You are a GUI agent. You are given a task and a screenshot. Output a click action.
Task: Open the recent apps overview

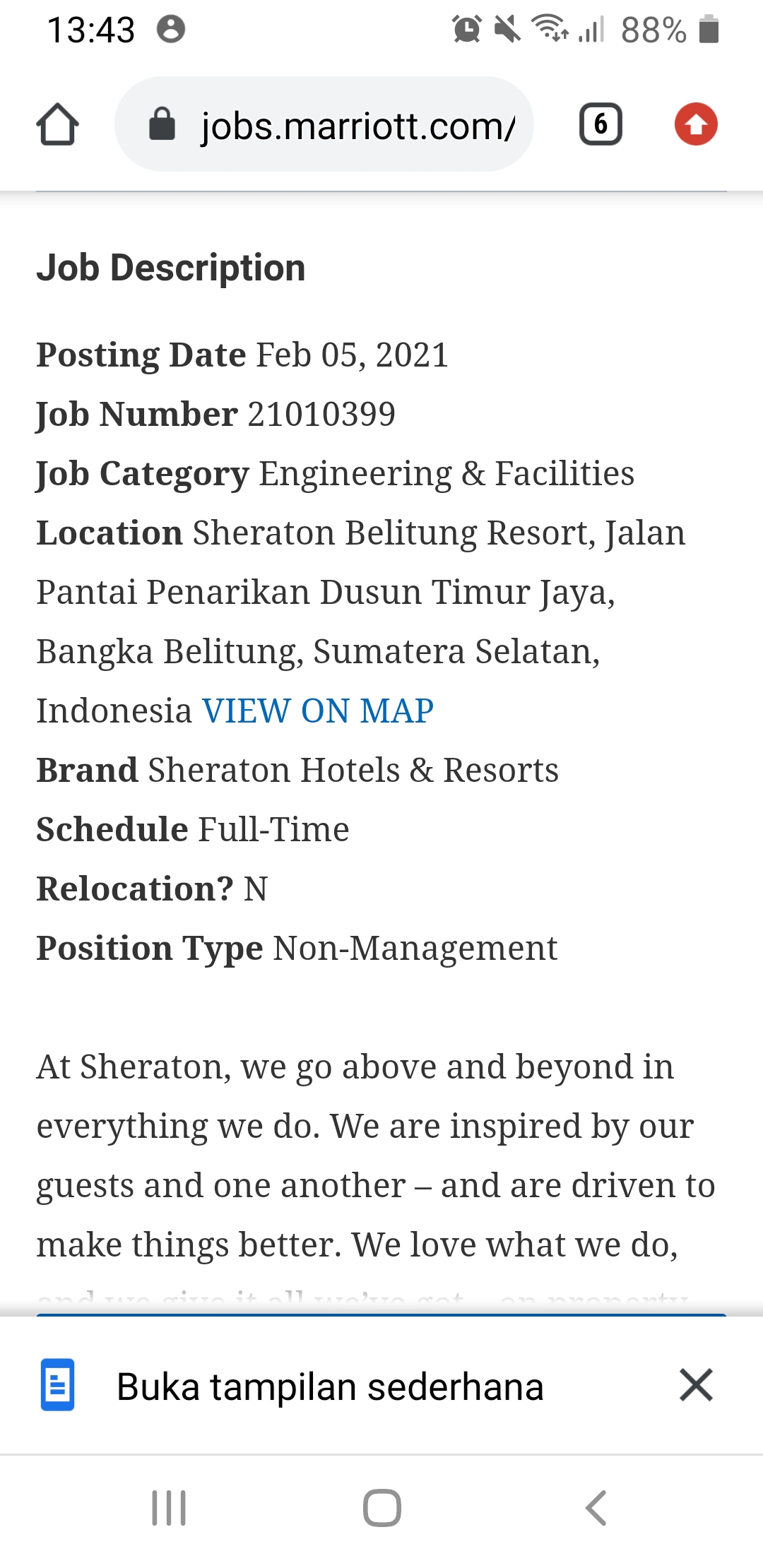[x=169, y=1507]
